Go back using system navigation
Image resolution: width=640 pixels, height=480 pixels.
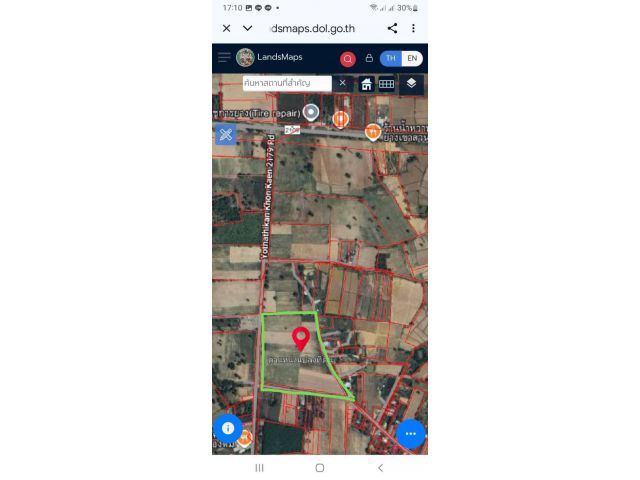380,467
